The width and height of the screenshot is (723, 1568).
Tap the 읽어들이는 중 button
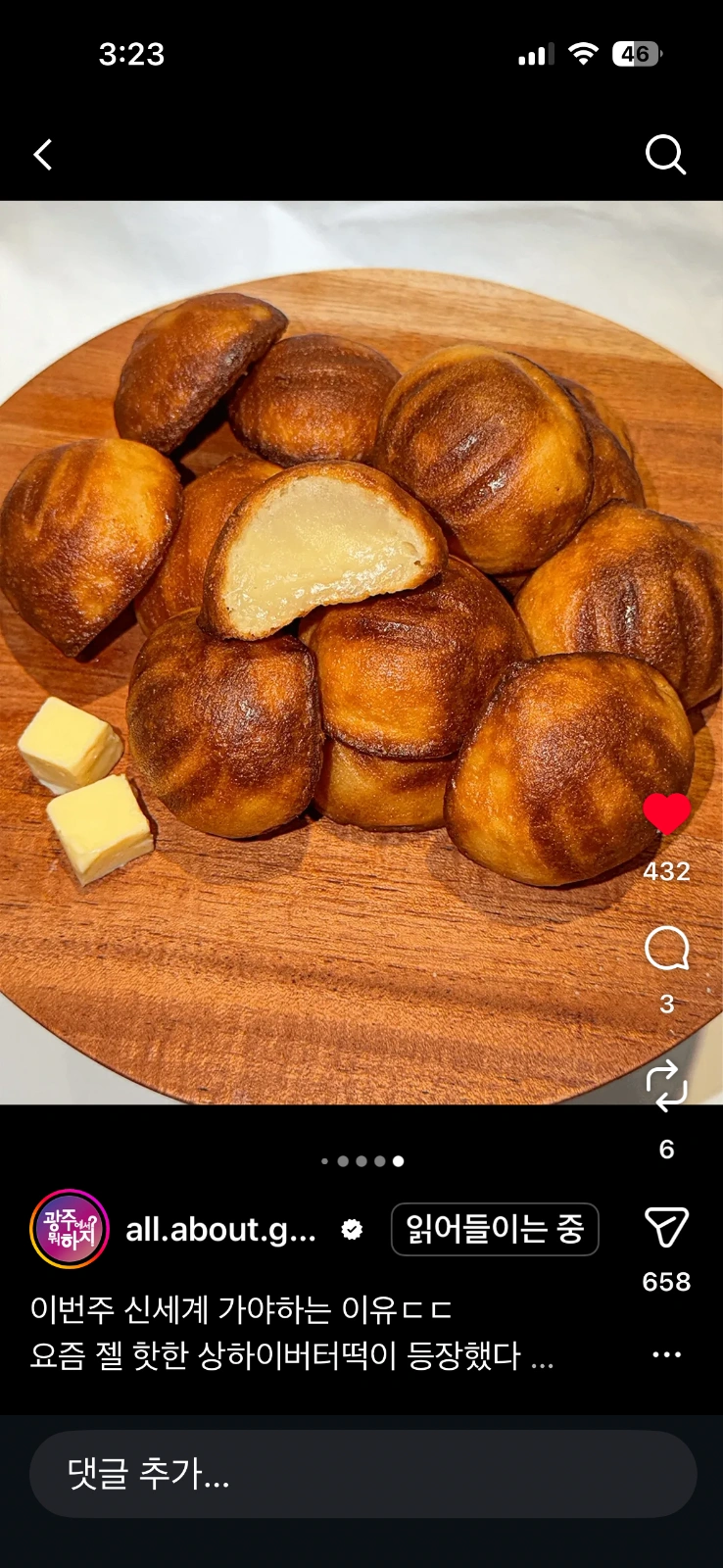point(495,1229)
